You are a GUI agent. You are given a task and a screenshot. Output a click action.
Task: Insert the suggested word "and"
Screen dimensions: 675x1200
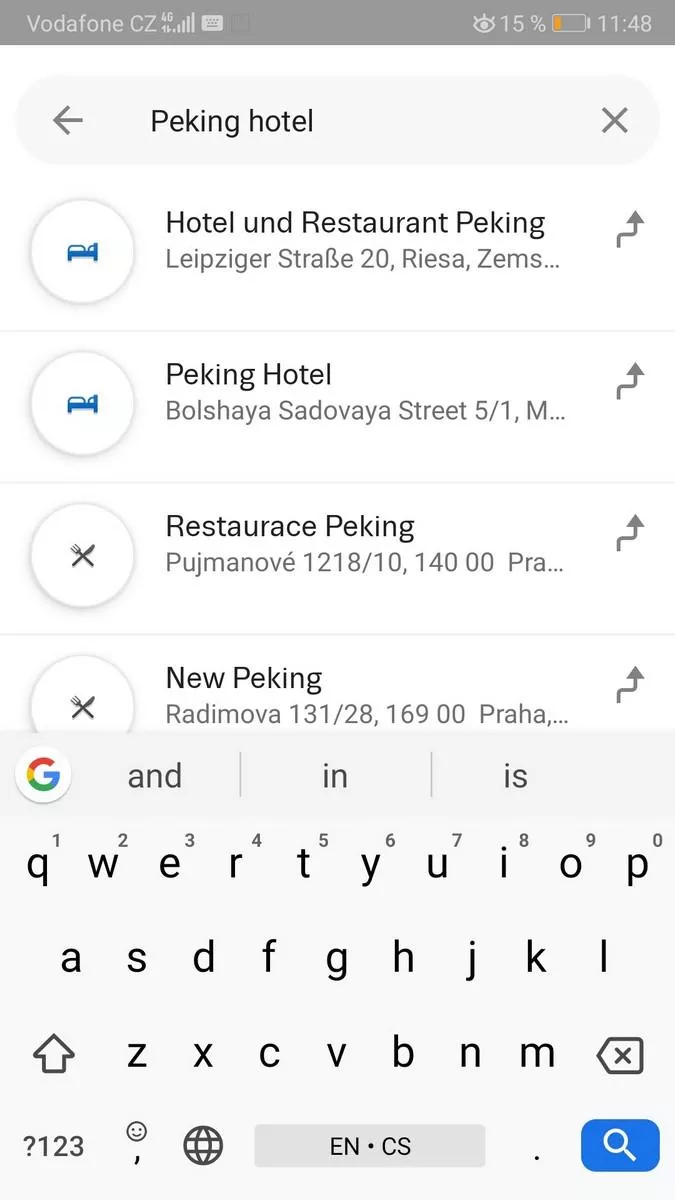(155, 776)
